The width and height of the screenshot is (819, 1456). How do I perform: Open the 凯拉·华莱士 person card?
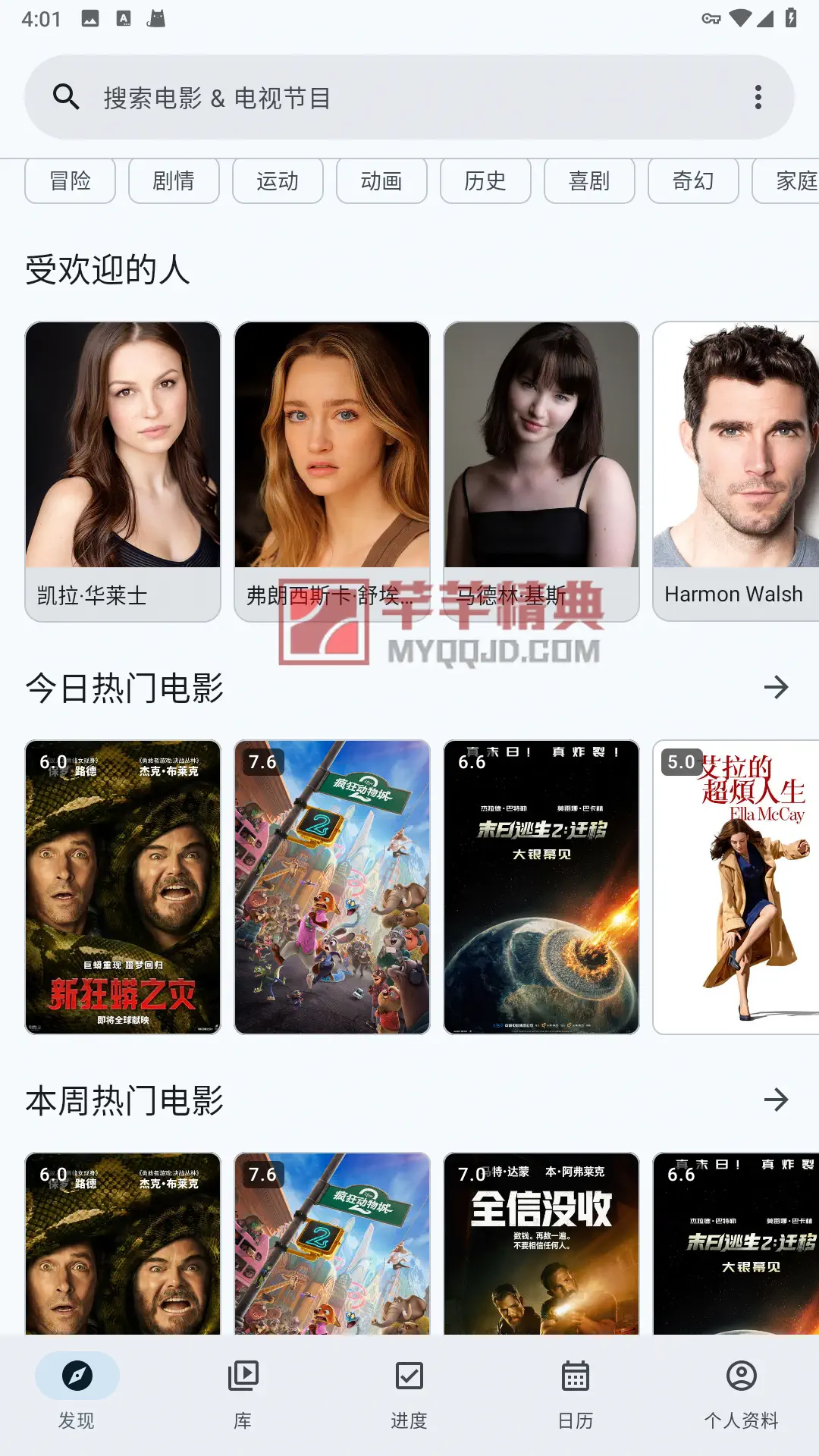click(x=123, y=470)
